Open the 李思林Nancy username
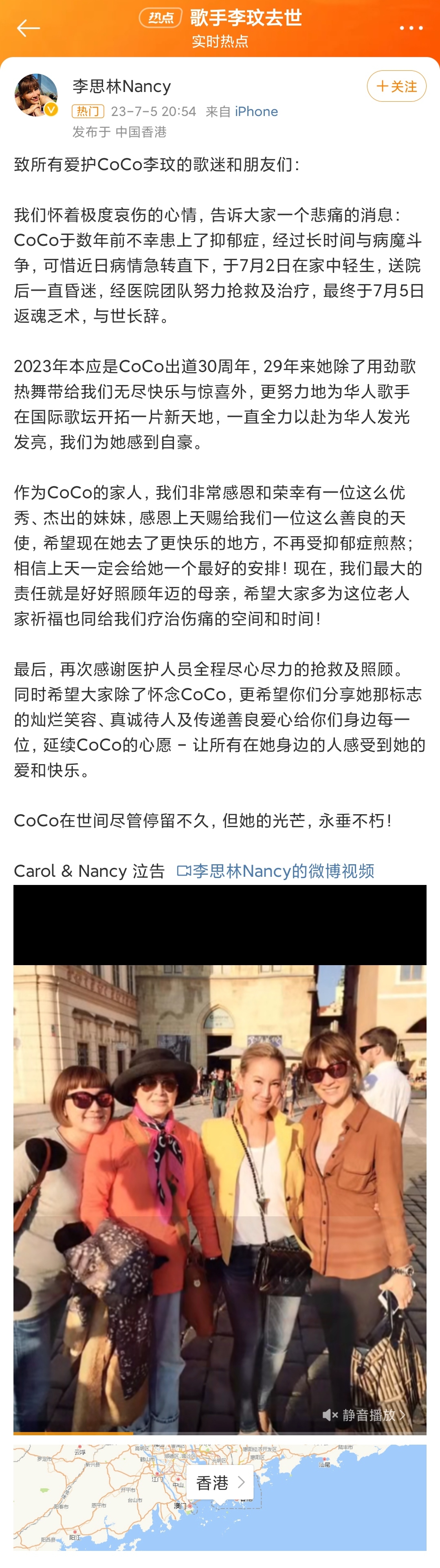440x1568 pixels. tap(121, 86)
